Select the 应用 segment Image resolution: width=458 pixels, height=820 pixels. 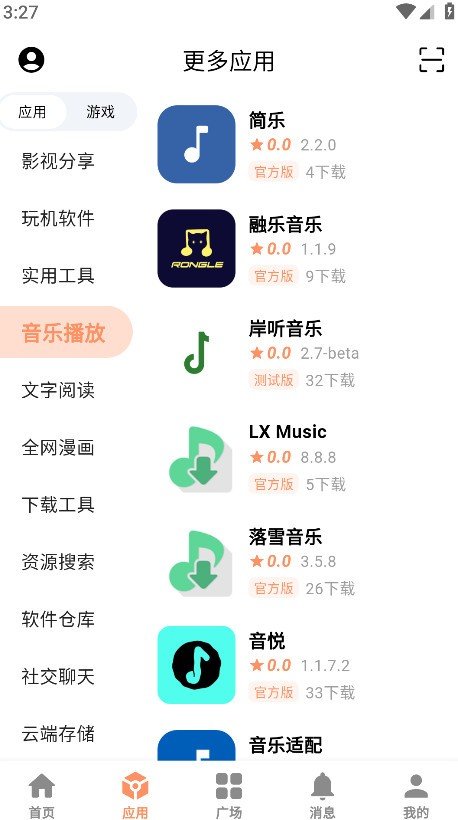(32, 112)
